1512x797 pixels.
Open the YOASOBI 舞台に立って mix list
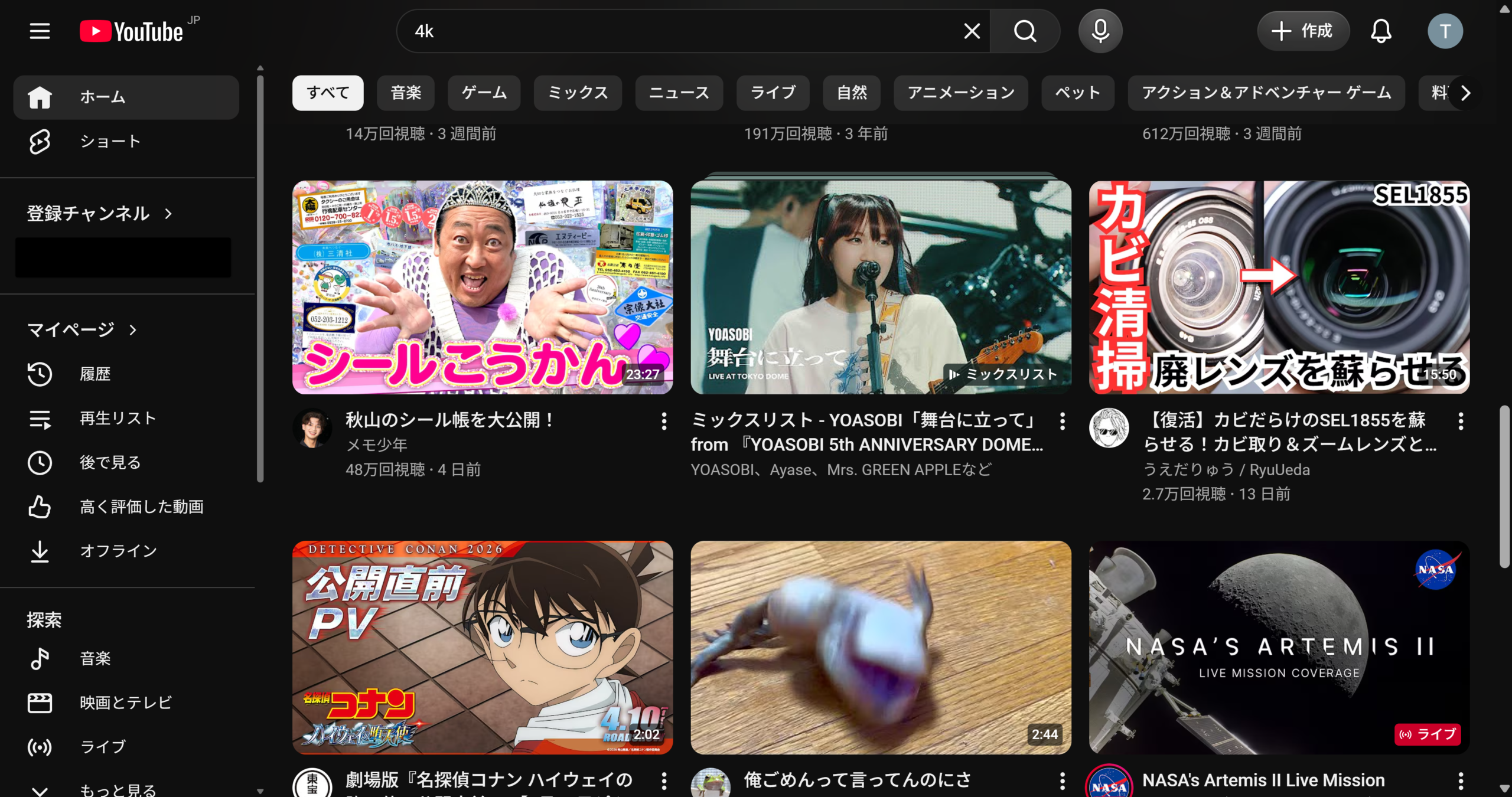point(880,287)
